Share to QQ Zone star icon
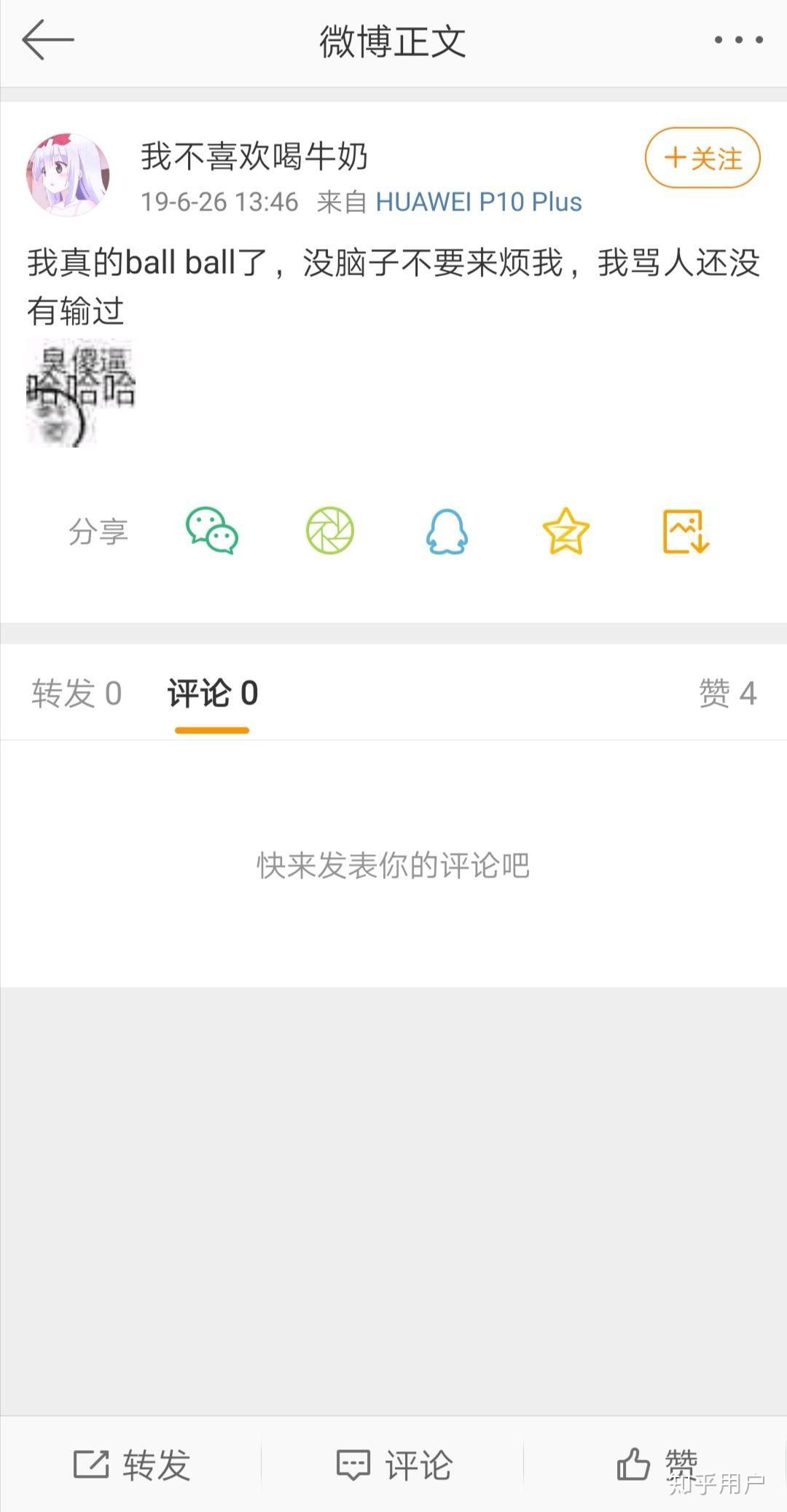 [566, 531]
